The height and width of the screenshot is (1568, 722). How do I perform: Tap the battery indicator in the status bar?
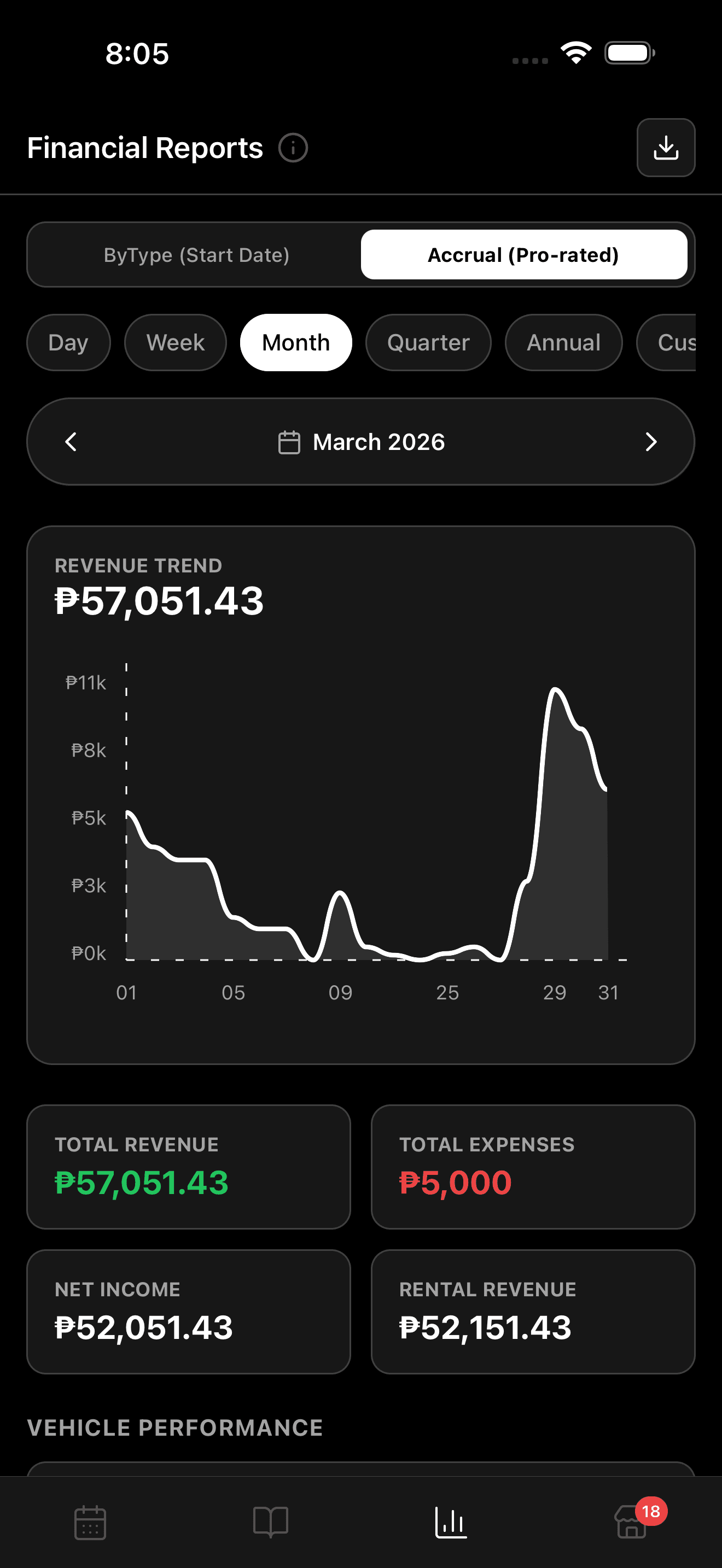click(x=630, y=53)
